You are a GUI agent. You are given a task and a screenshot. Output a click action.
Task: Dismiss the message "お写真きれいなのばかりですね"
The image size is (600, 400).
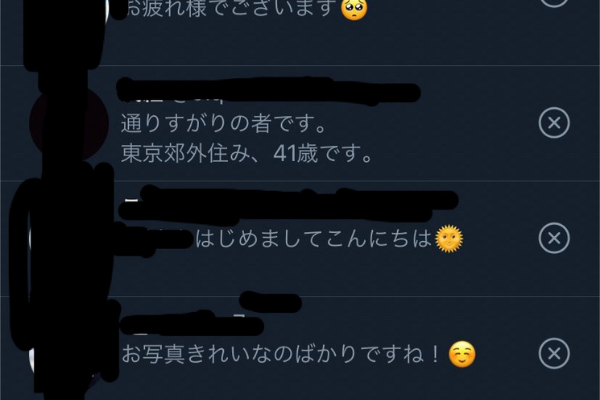coord(554,353)
